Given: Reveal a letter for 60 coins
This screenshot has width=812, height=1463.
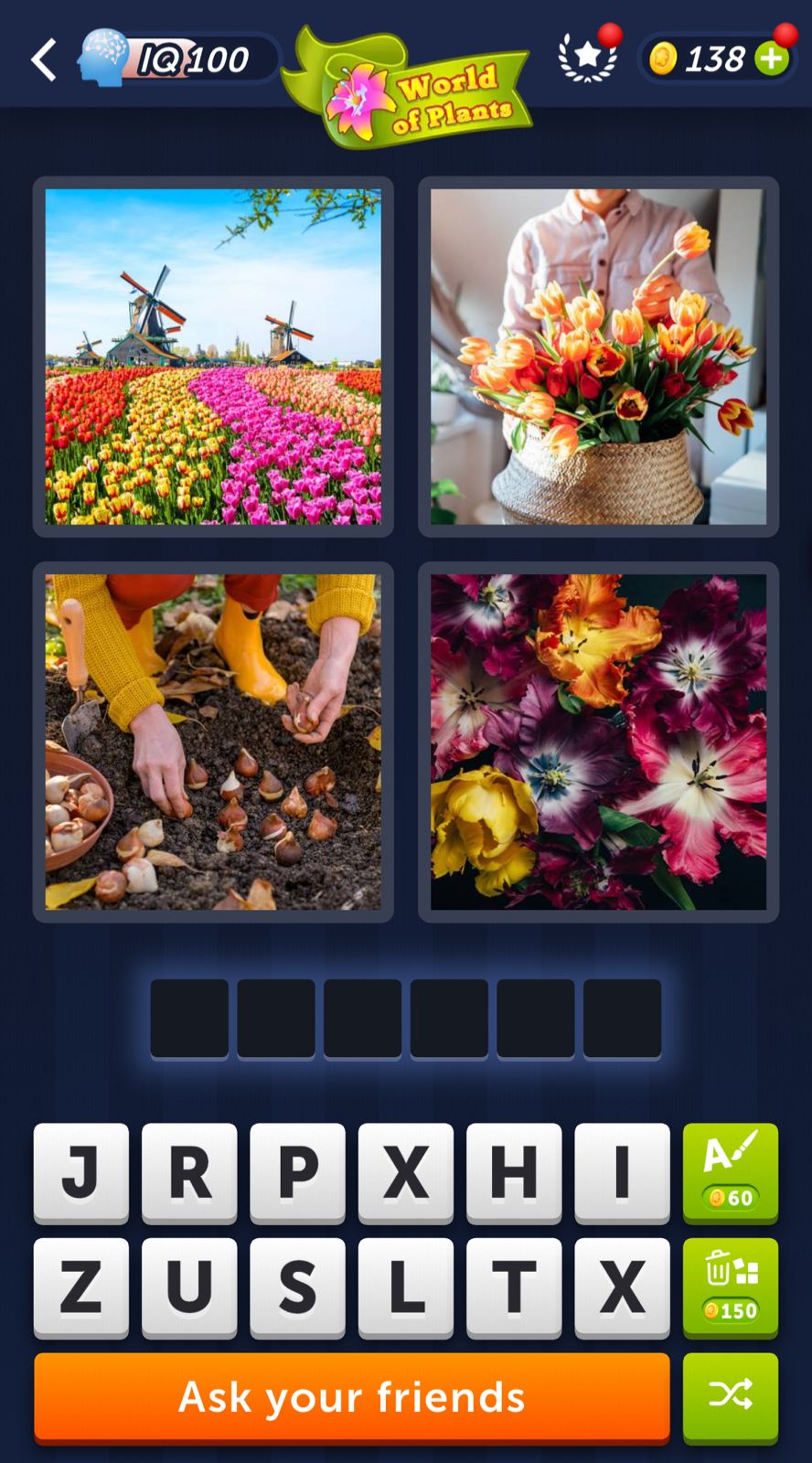Looking at the screenshot, I should pyautogui.click(x=730, y=1171).
